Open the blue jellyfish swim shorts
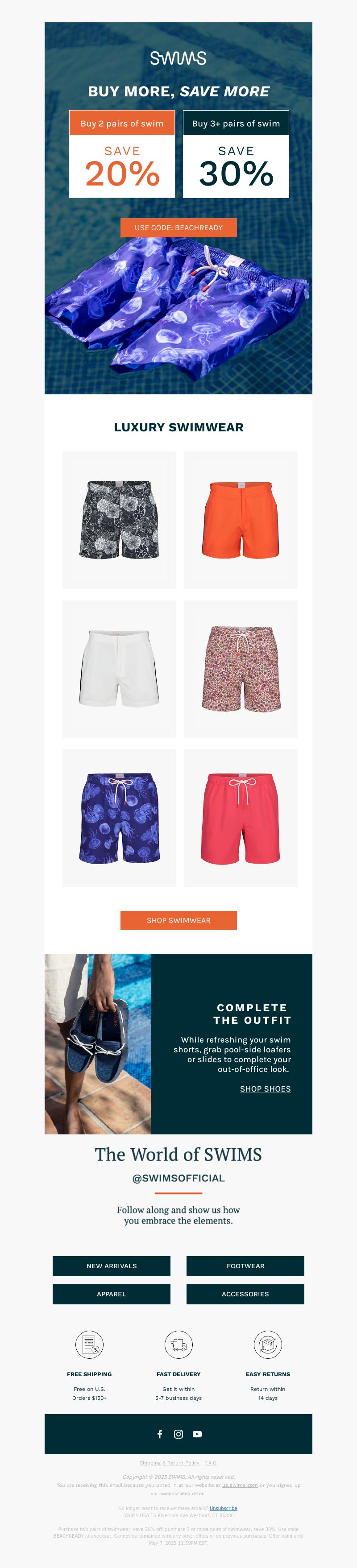Screen dimensions: 357x1568 [120, 818]
